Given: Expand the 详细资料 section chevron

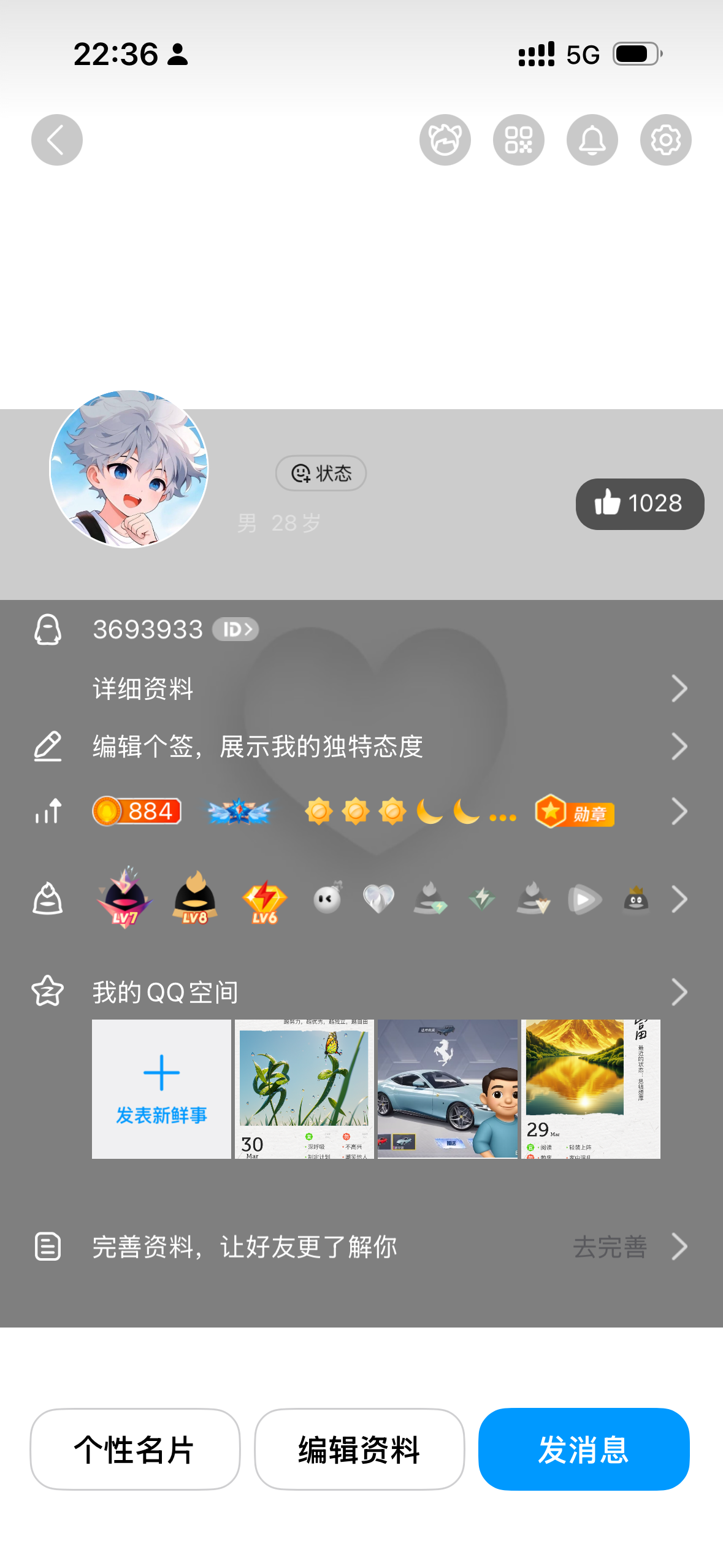Looking at the screenshot, I should 679,688.
